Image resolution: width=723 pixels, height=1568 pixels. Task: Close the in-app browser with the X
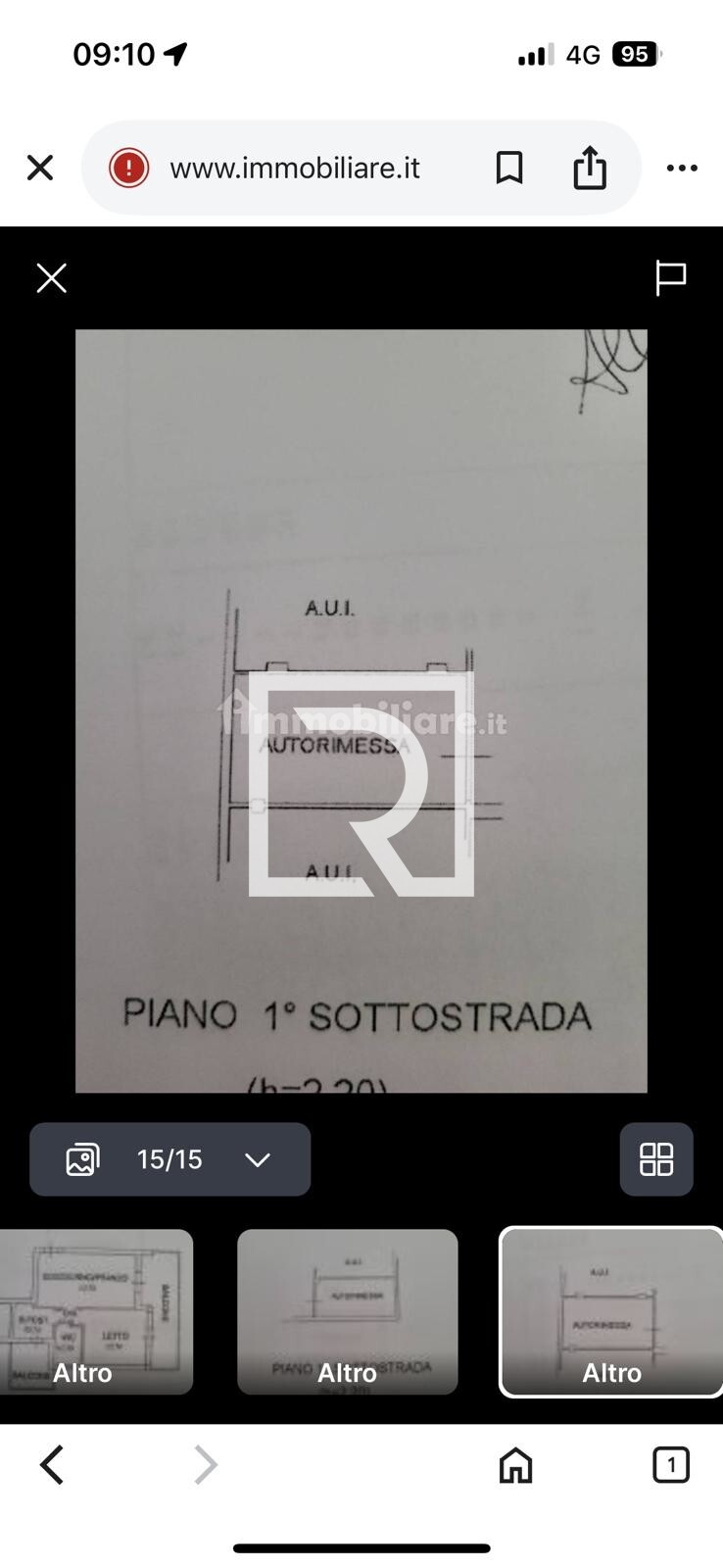(40, 169)
